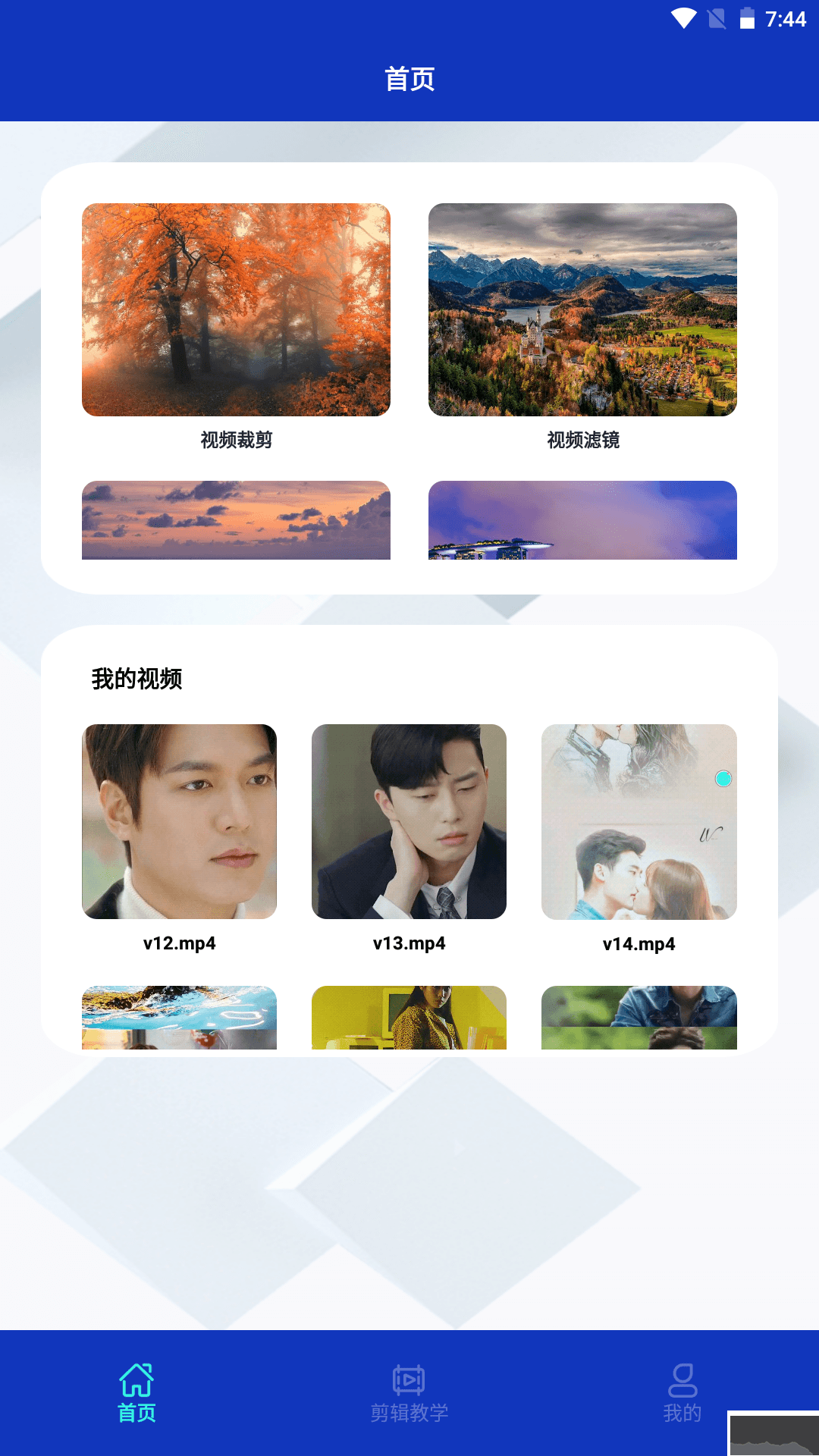819x1456 pixels.
Task: Go to the 我的 profile tab
Action: [682, 1392]
